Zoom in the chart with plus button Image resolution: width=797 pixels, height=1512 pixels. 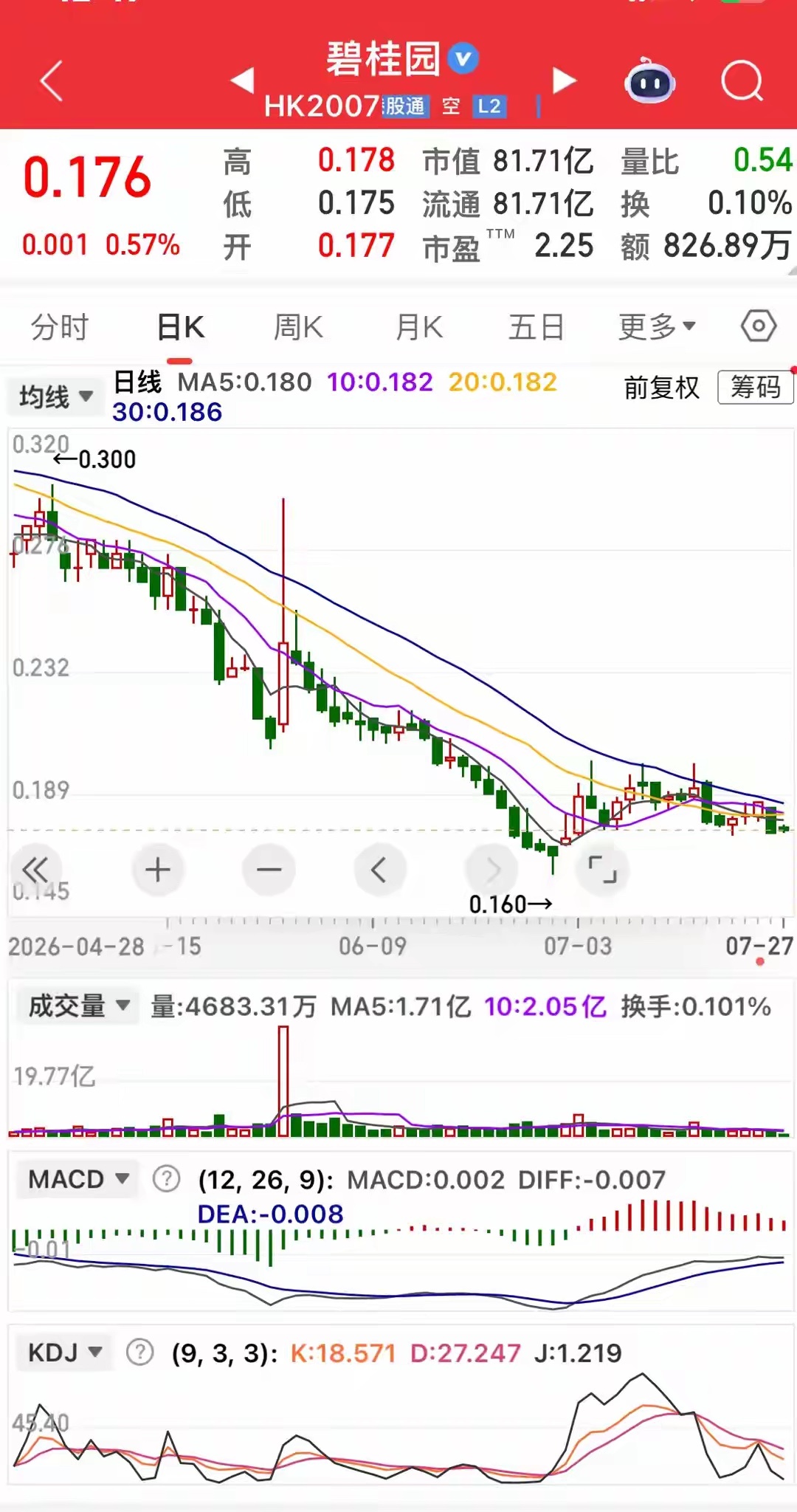click(158, 870)
